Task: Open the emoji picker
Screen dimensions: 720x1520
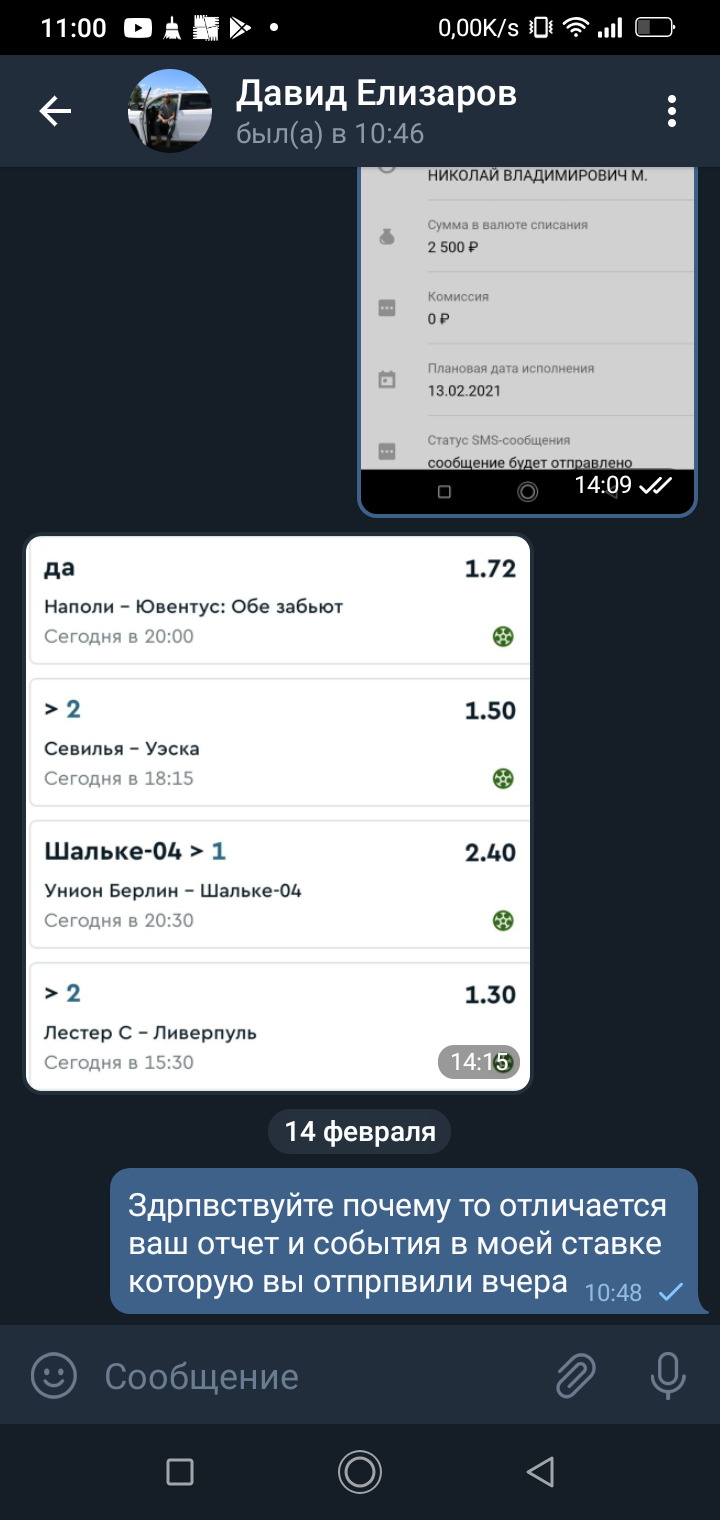Action: (53, 1376)
